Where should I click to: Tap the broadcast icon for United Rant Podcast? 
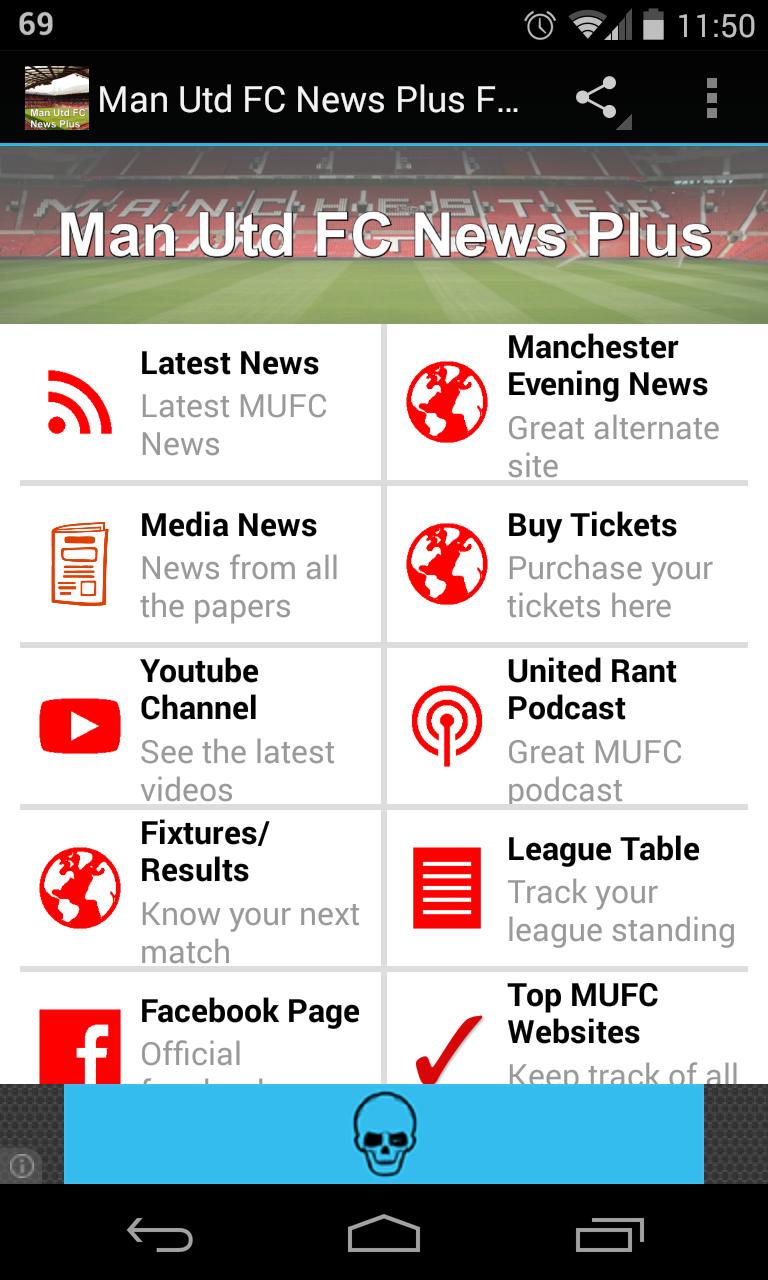446,726
